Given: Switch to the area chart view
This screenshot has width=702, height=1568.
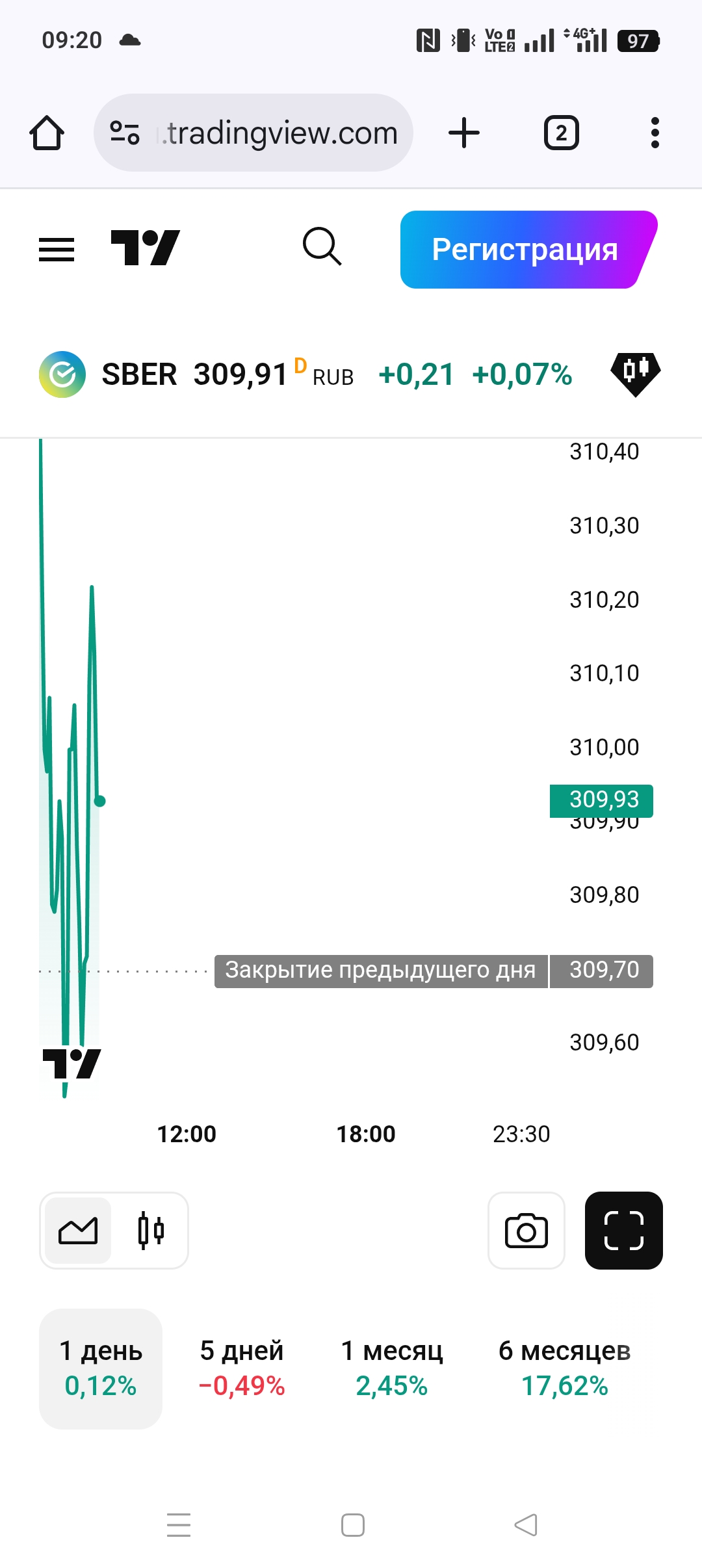Looking at the screenshot, I should point(78,1231).
